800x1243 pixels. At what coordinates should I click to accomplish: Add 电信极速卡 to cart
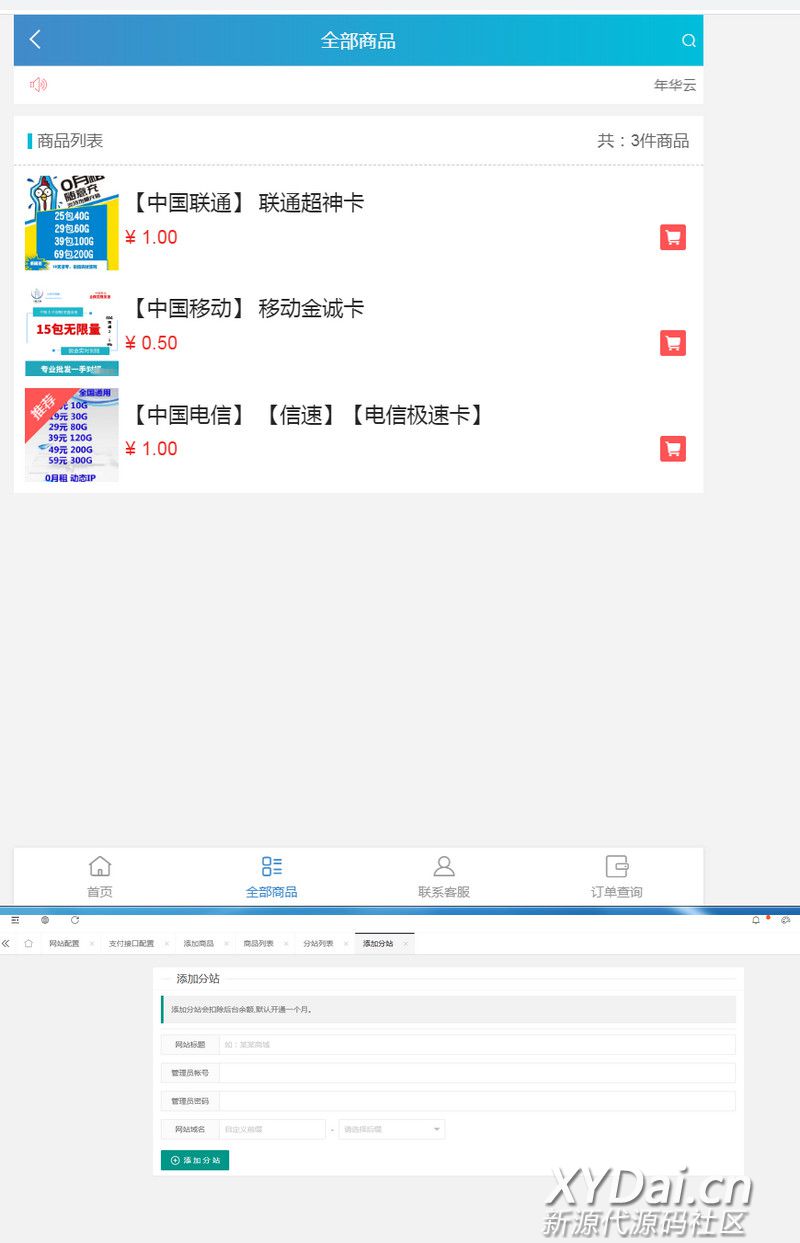pyautogui.click(x=673, y=449)
